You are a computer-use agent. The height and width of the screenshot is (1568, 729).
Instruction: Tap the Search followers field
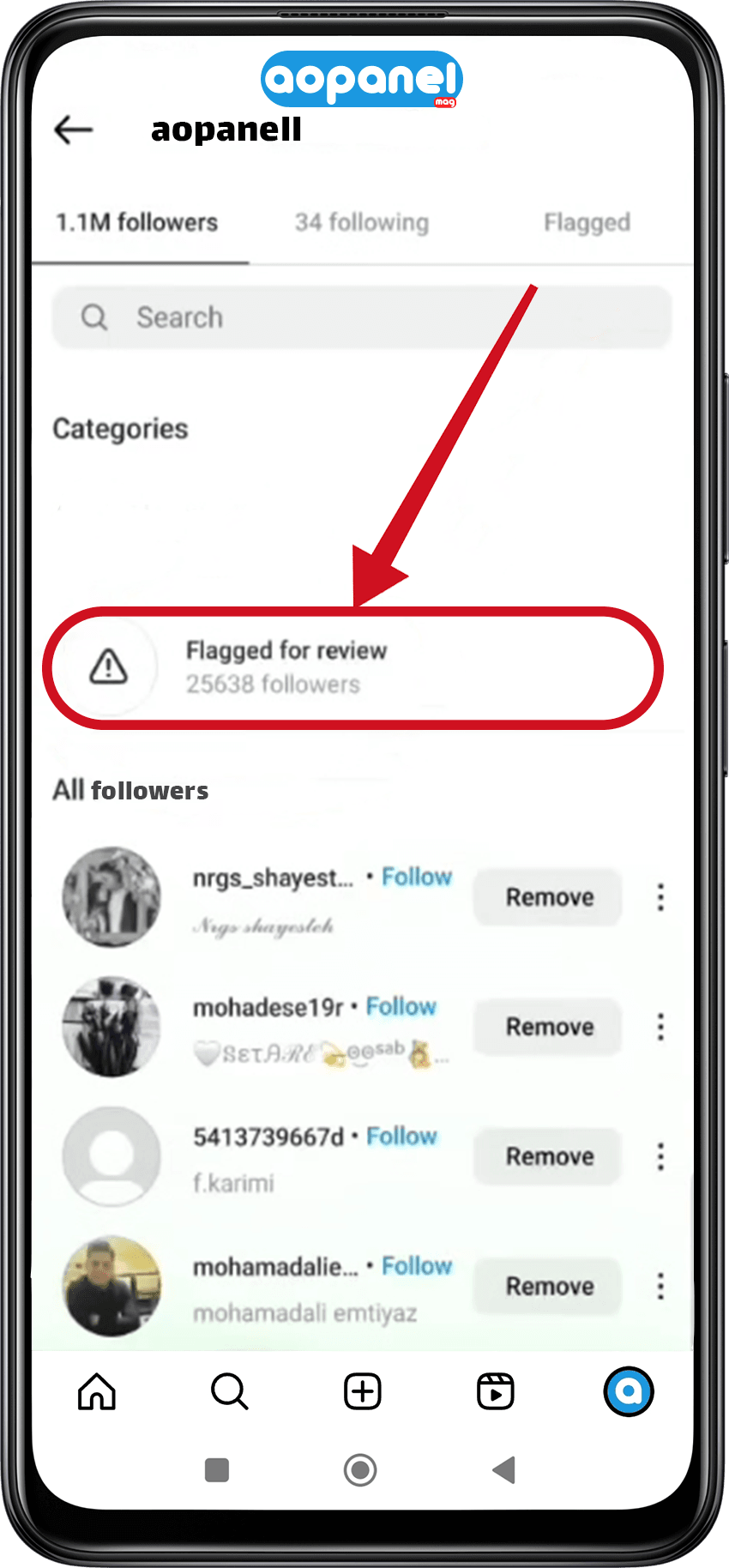coord(360,317)
